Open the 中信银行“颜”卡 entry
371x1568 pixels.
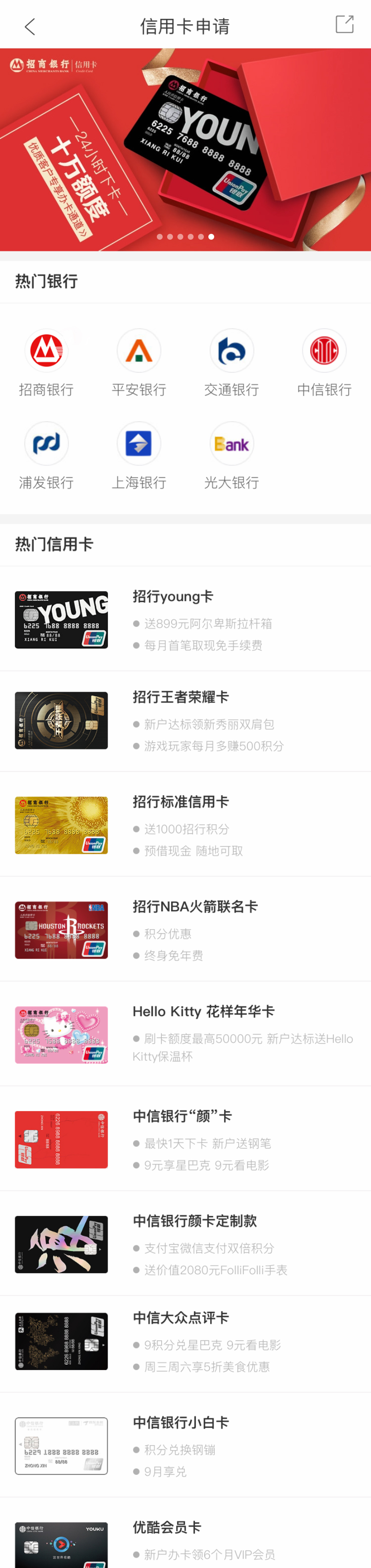pyautogui.click(x=185, y=1139)
